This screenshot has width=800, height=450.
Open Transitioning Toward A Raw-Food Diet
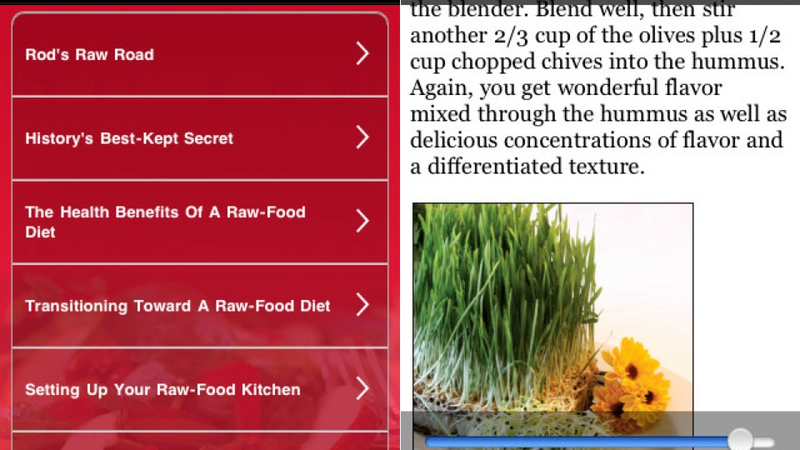[x=198, y=306]
